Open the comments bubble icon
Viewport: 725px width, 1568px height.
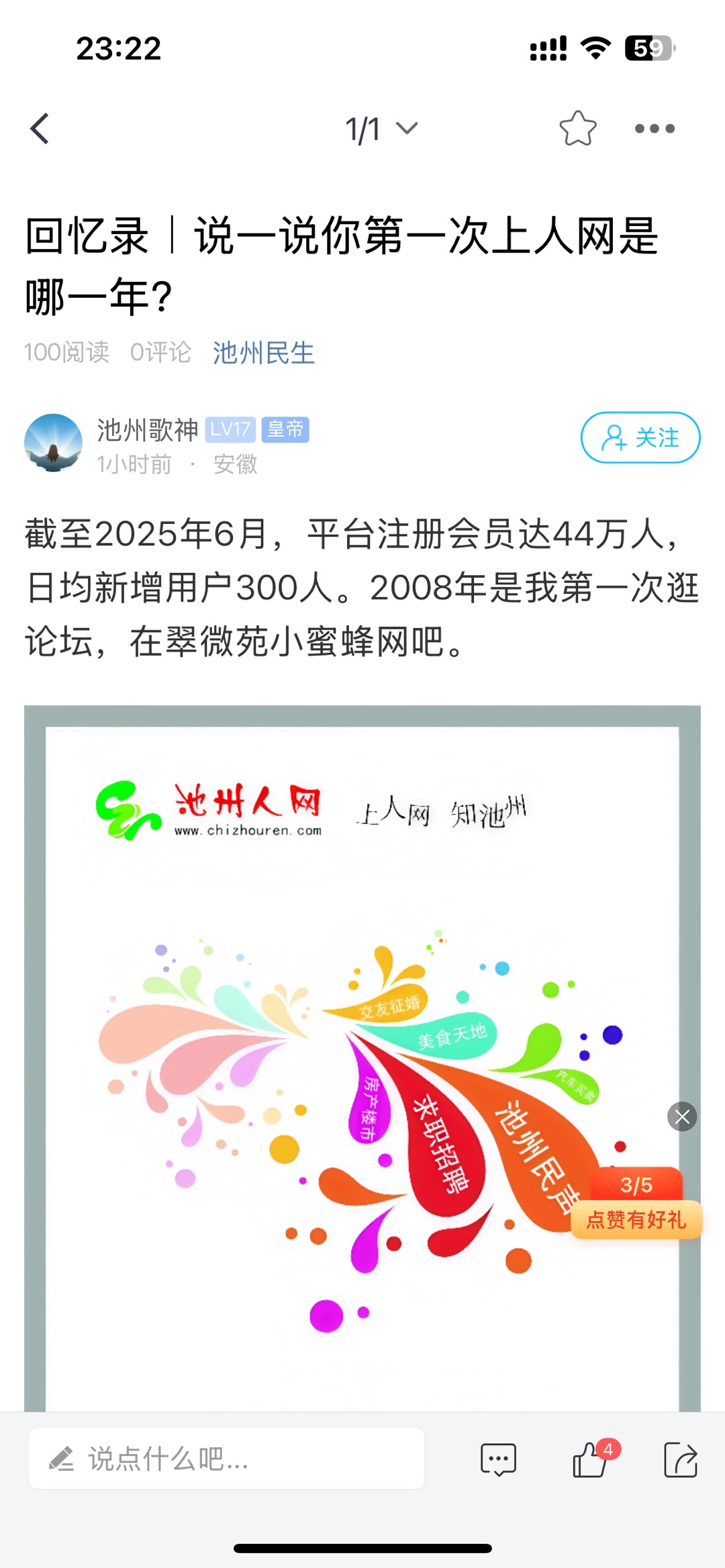[498, 1459]
